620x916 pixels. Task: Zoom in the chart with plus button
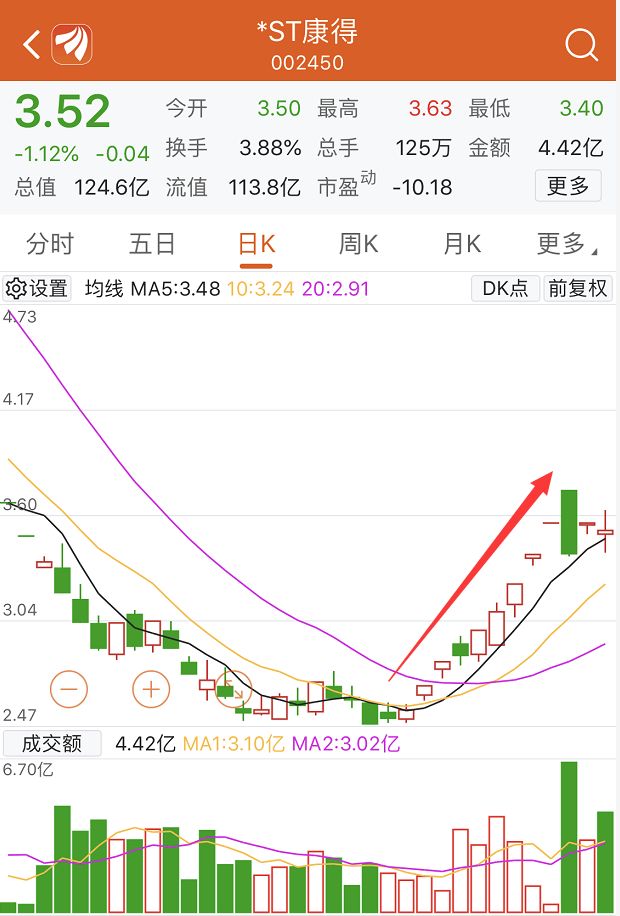151,688
